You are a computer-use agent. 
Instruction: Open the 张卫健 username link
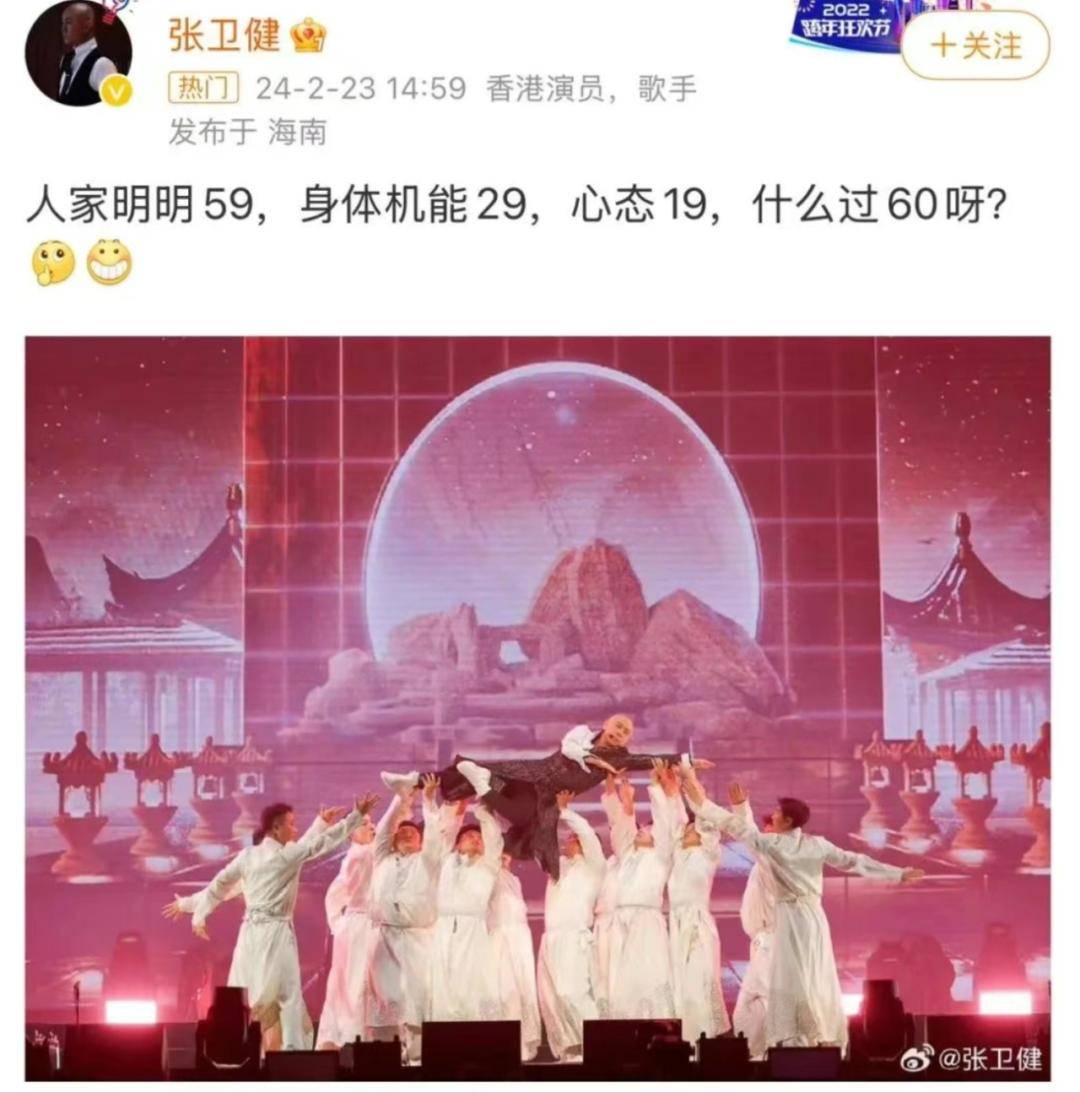(225, 34)
